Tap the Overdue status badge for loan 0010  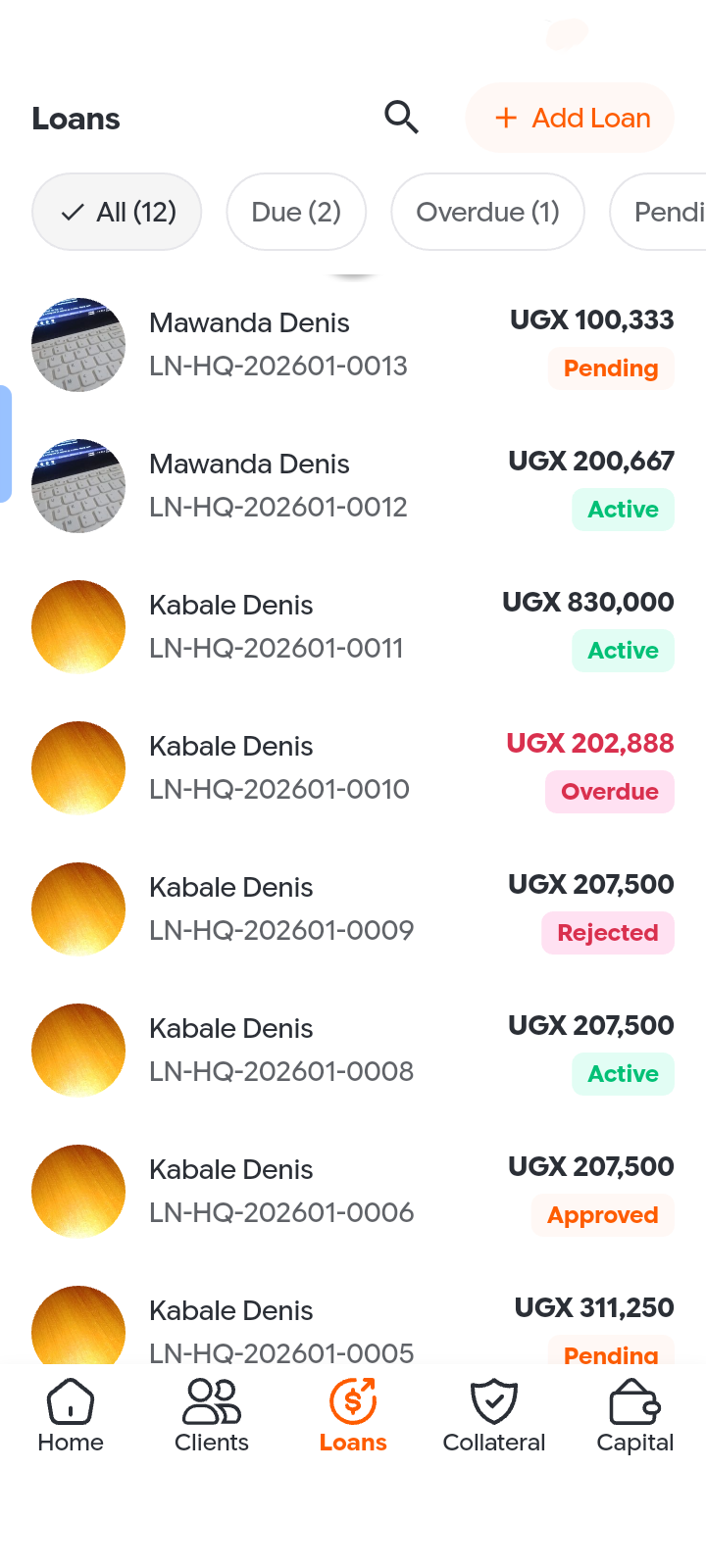(609, 792)
